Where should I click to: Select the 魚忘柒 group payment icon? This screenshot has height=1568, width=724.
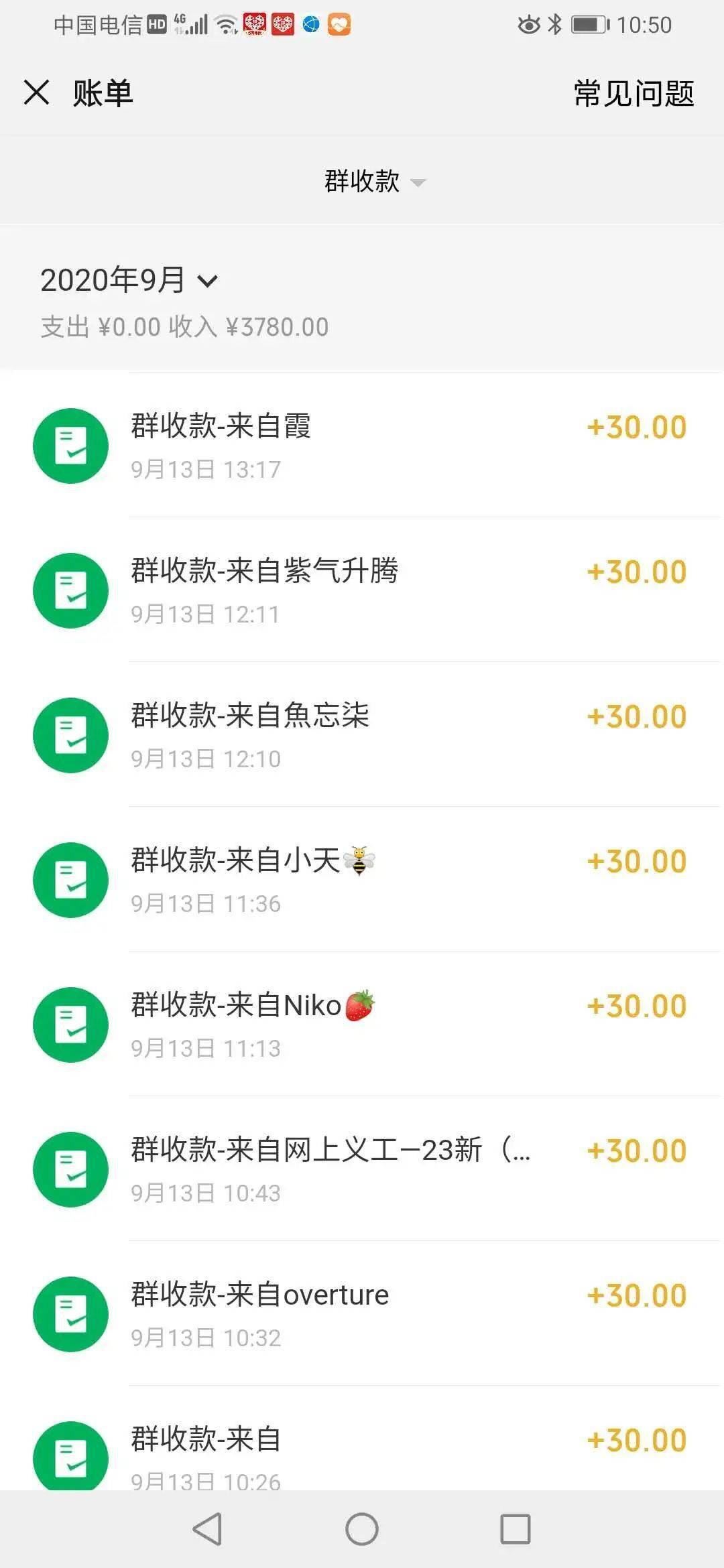70,734
